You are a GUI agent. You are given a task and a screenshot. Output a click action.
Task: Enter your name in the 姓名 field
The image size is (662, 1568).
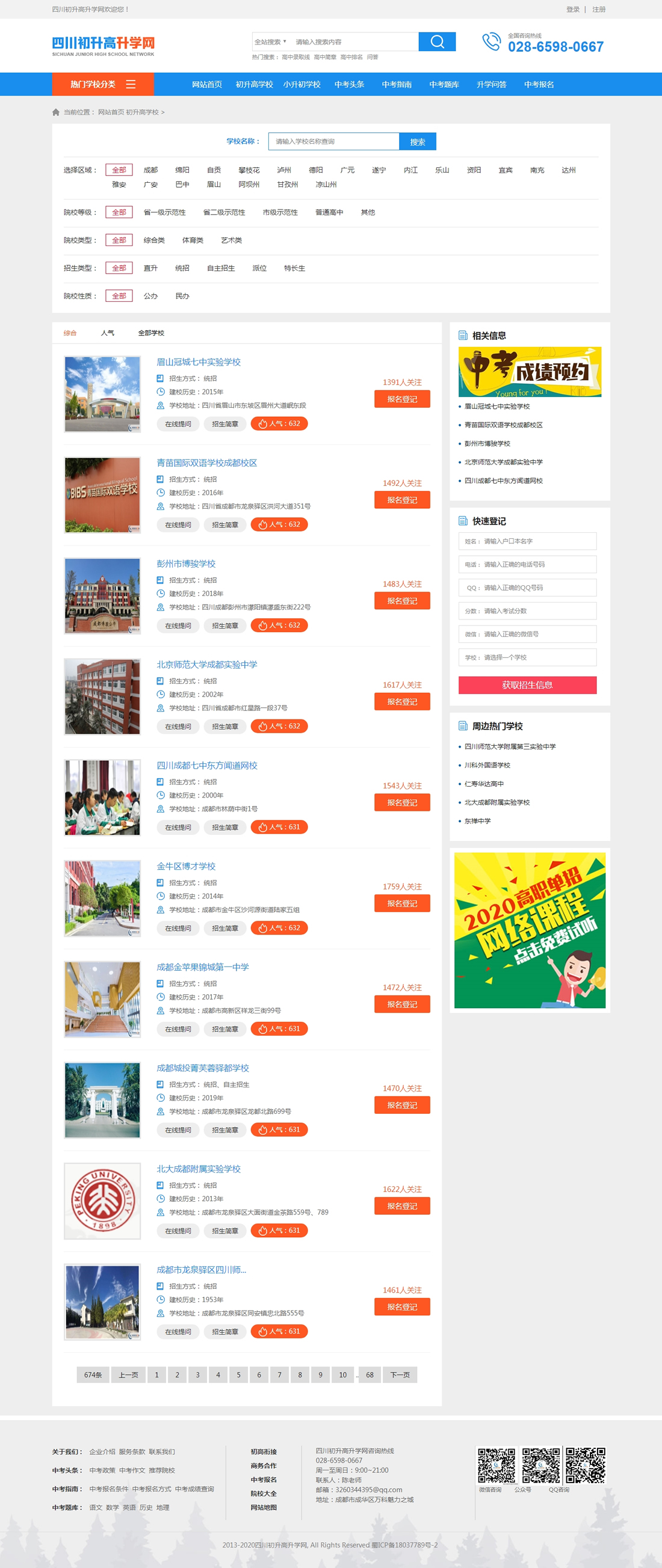pos(527,541)
